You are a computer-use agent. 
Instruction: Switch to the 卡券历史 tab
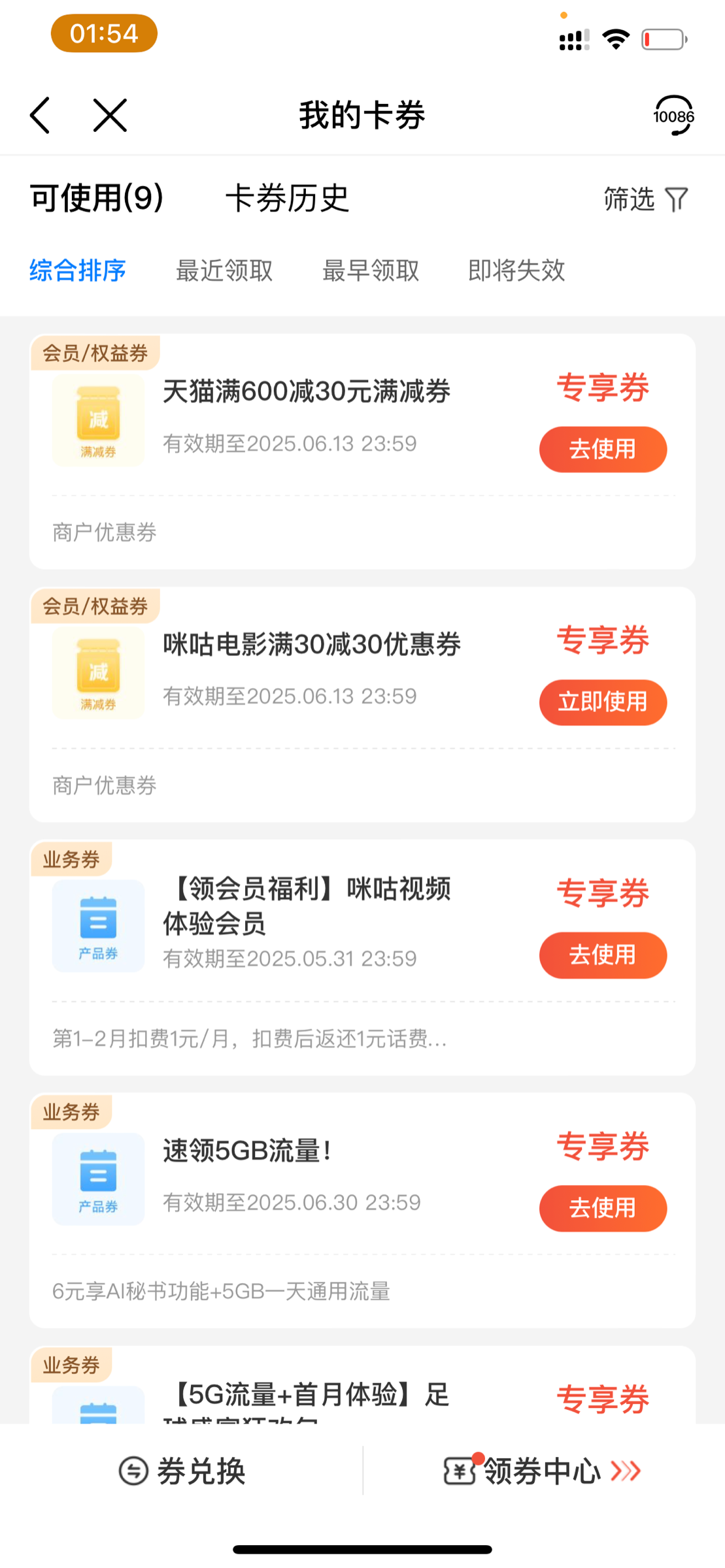[x=287, y=198]
